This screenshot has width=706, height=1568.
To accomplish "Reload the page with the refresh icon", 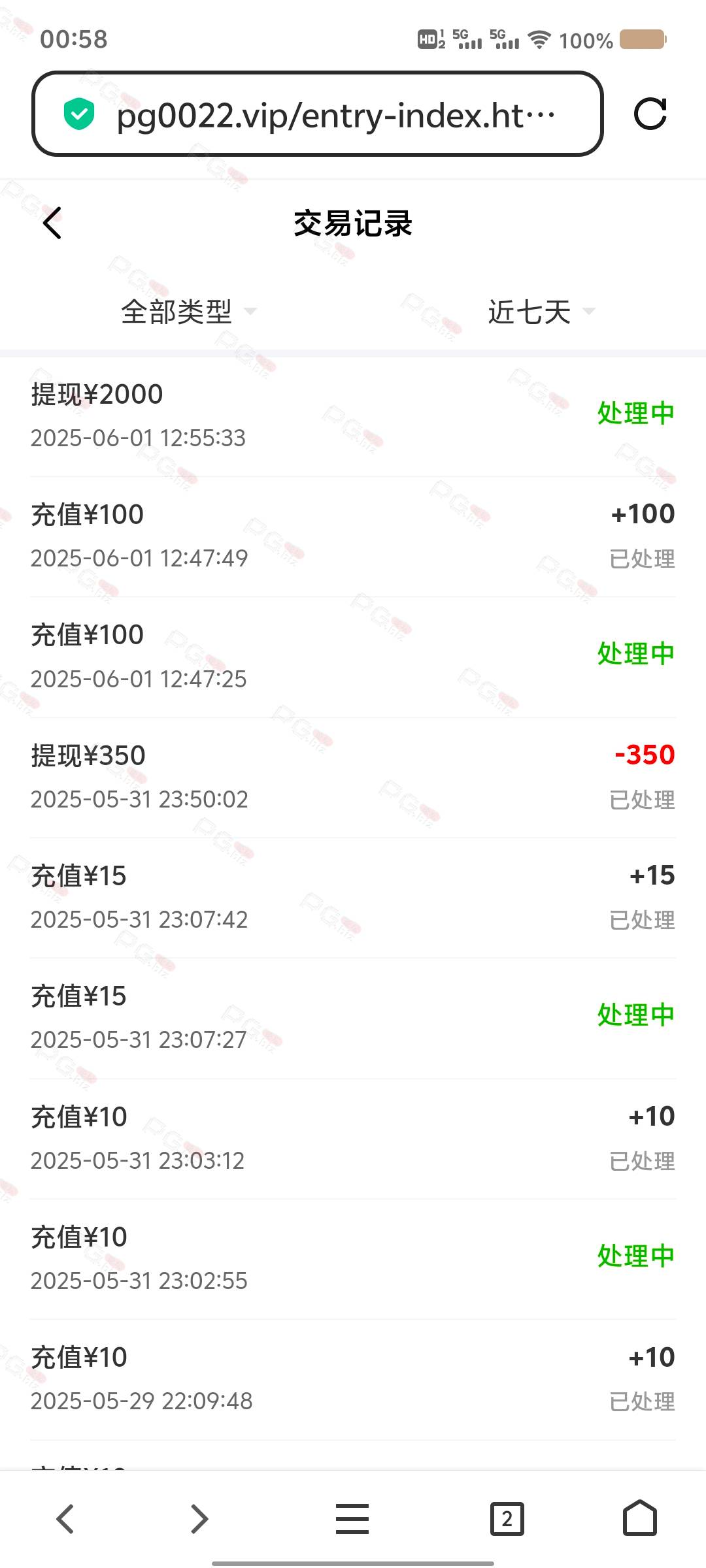I will tap(650, 114).
